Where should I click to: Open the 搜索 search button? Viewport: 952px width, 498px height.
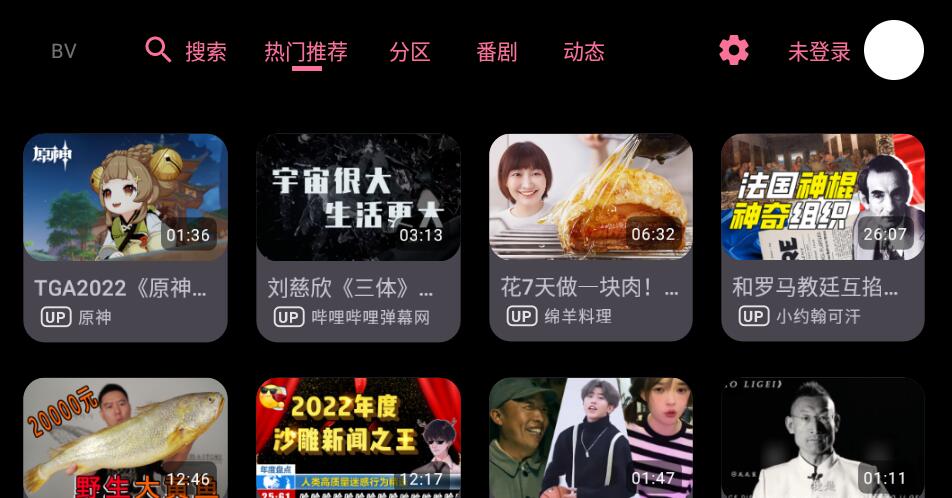tap(187, 51)
